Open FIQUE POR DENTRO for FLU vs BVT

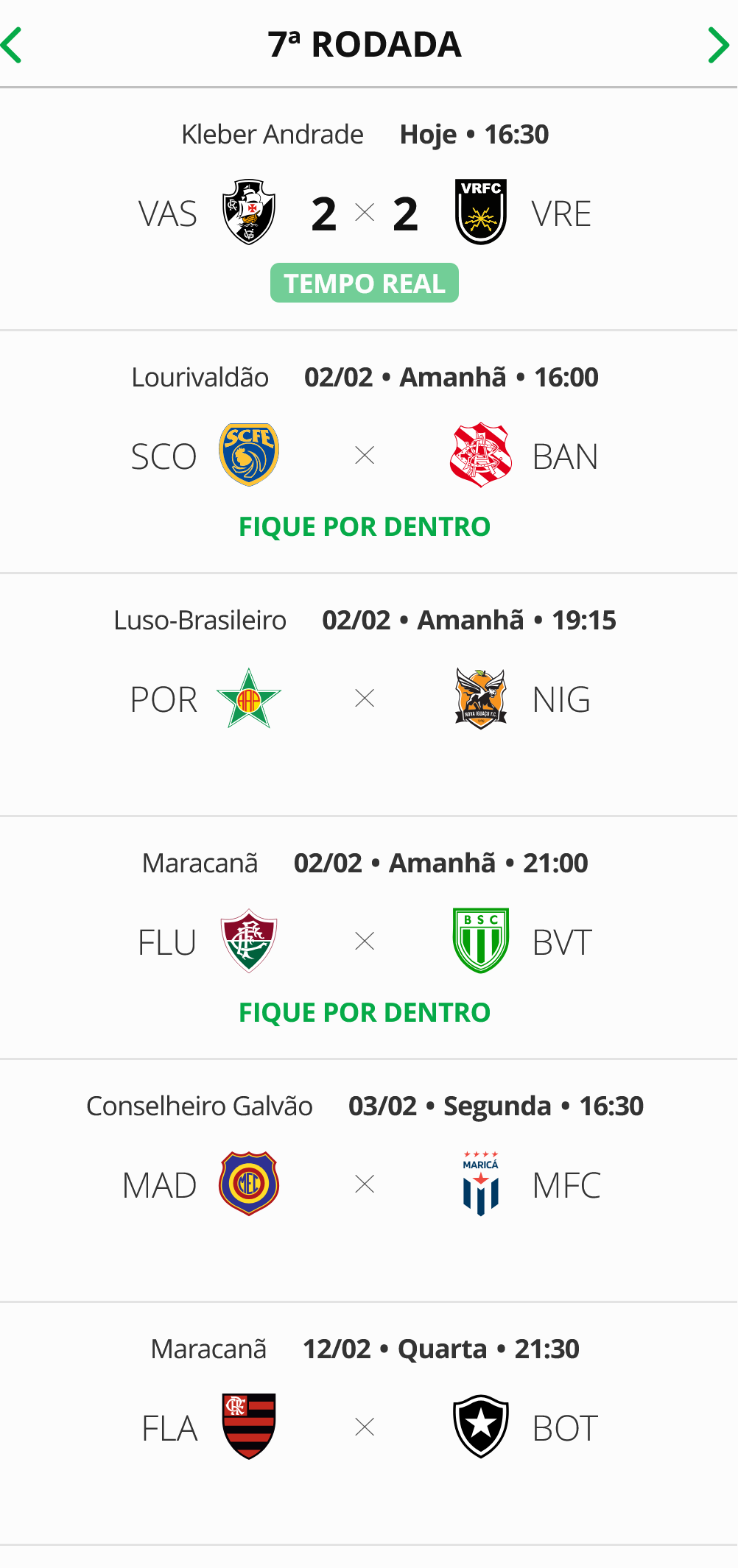point(364,1013)
